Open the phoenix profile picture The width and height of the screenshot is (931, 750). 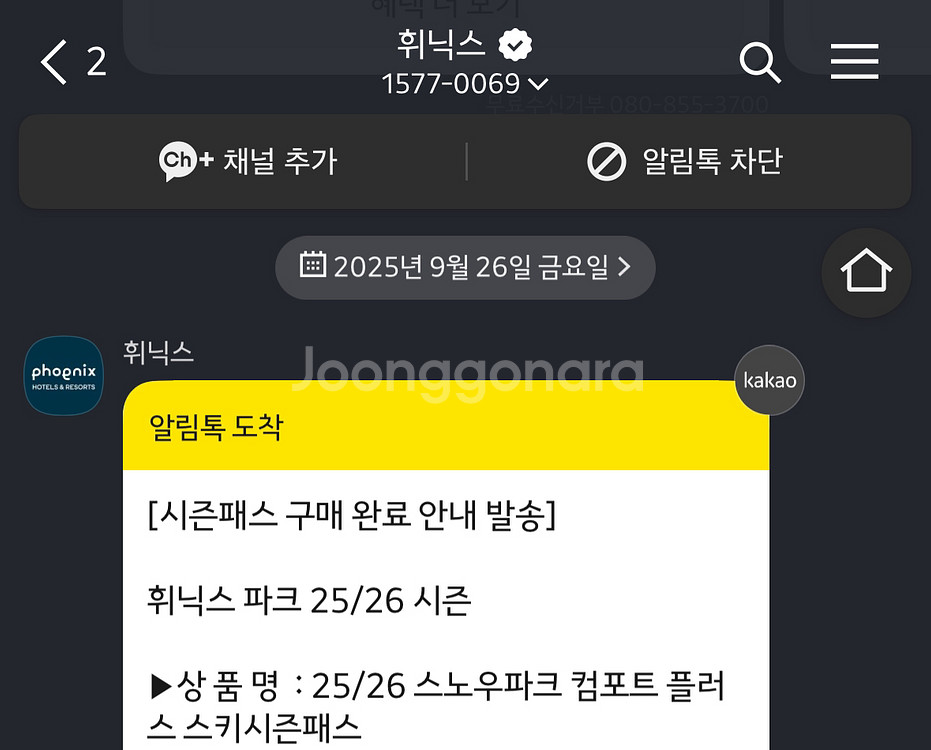click(x=63, y=376)
